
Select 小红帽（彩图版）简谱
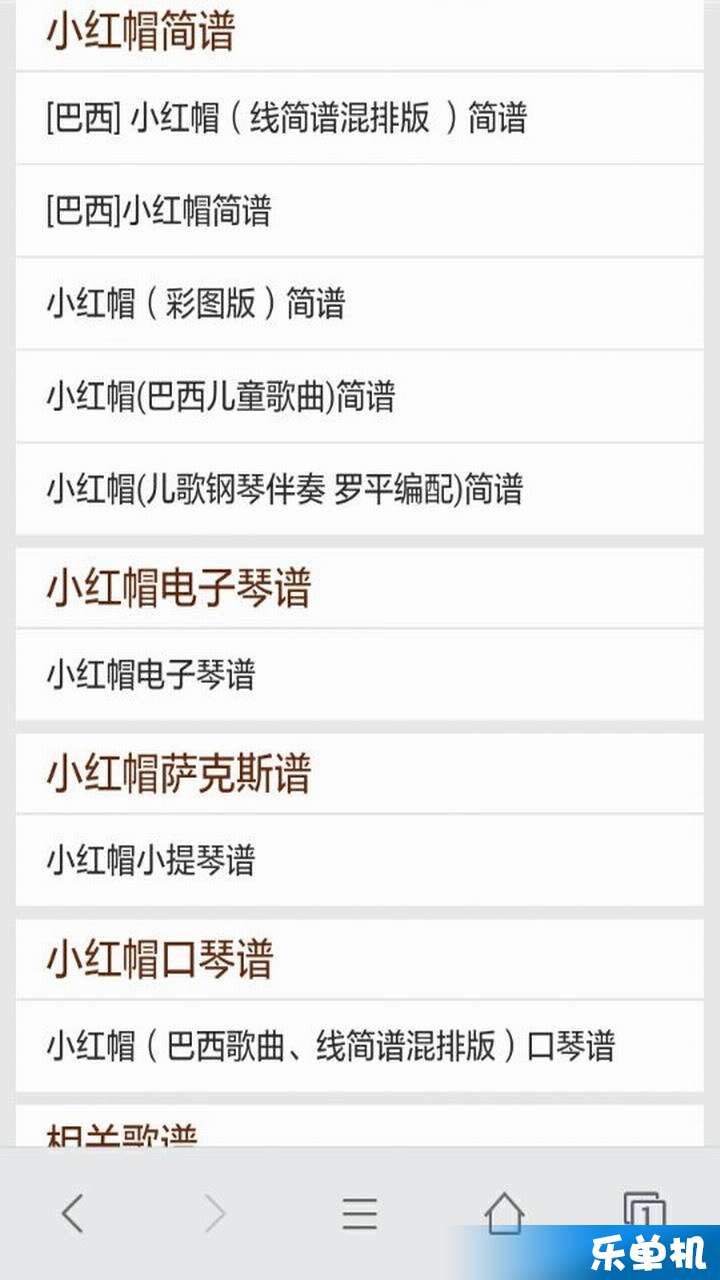tap(359, 303)
